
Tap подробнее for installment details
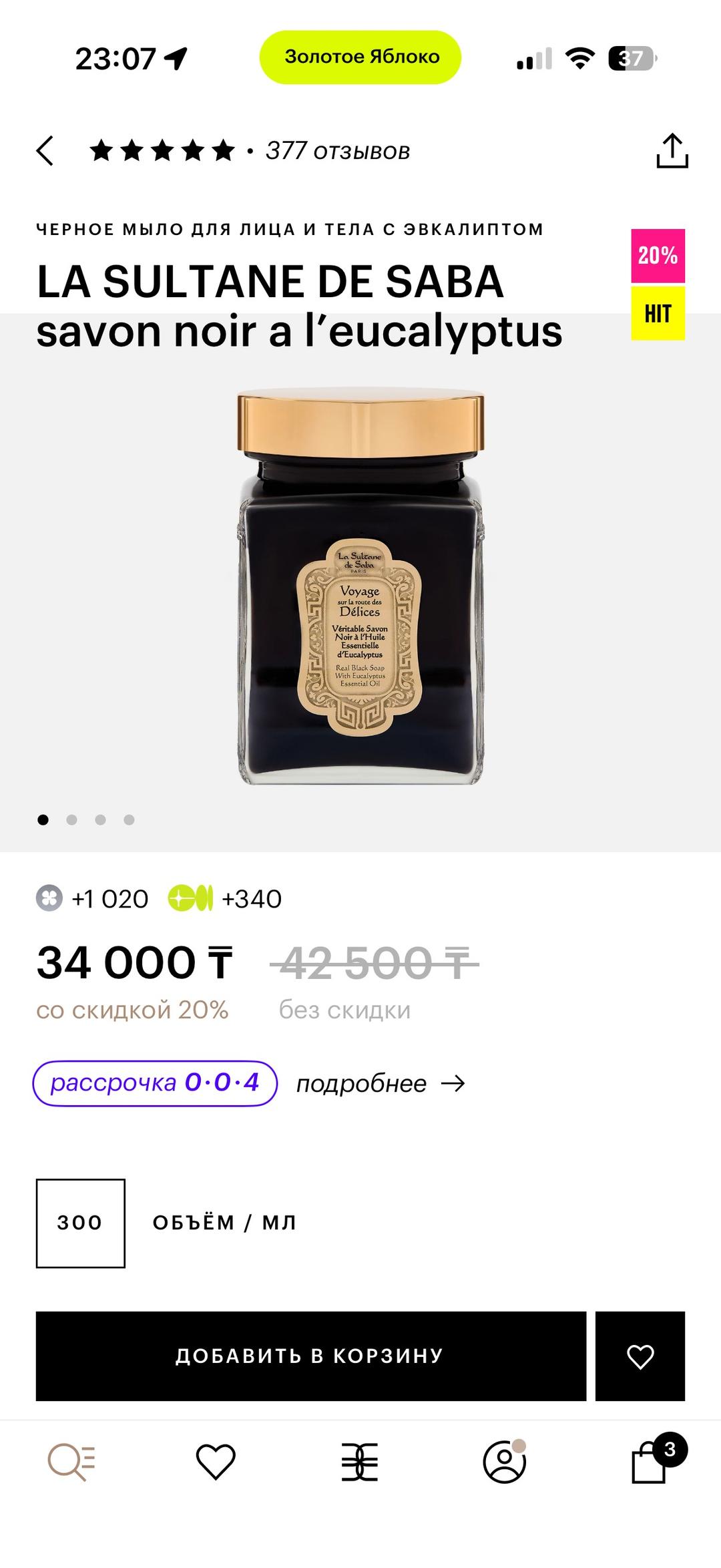coord(381,1083)
